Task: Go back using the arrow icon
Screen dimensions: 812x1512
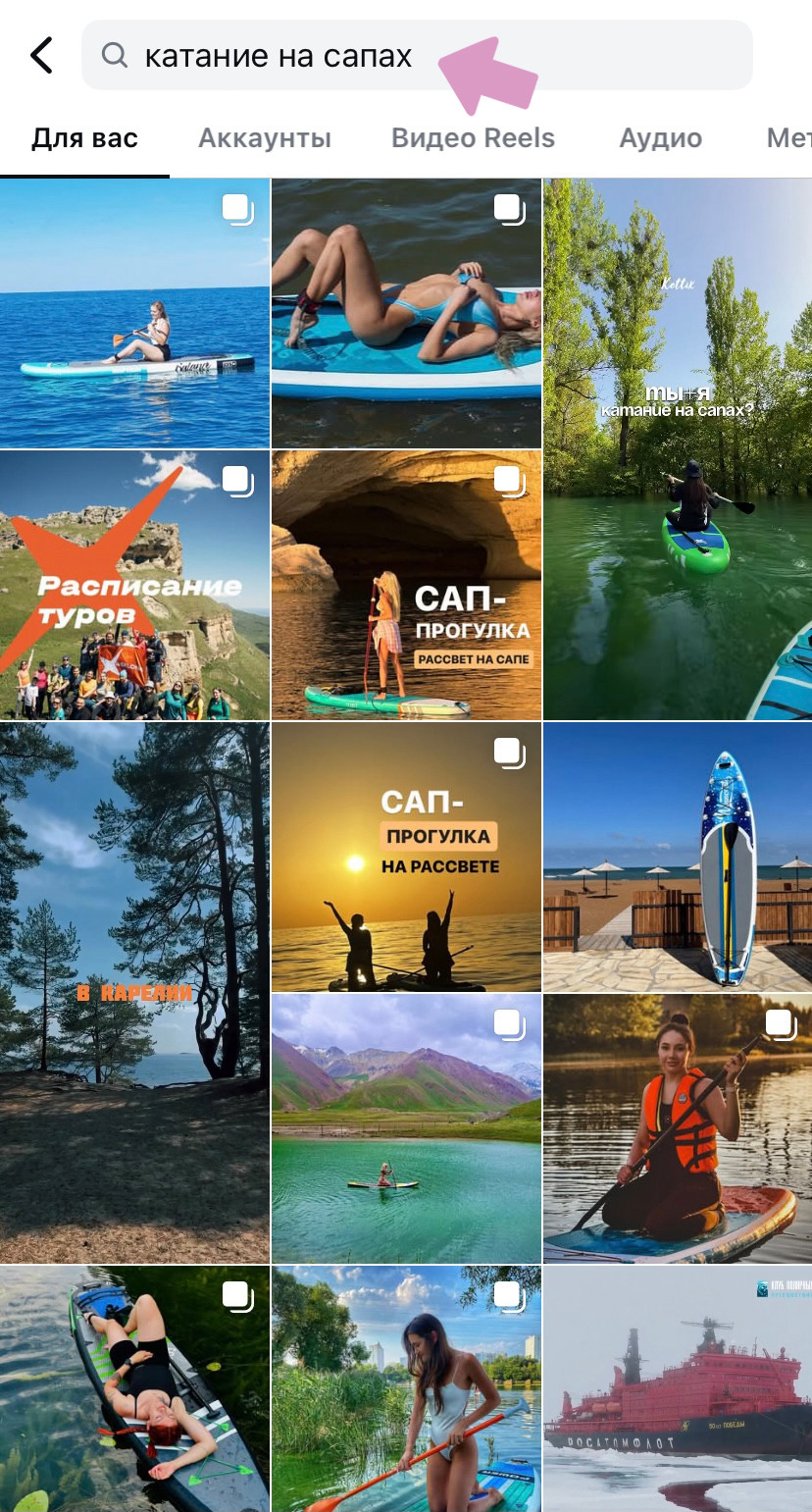Action: coord(41,56)
